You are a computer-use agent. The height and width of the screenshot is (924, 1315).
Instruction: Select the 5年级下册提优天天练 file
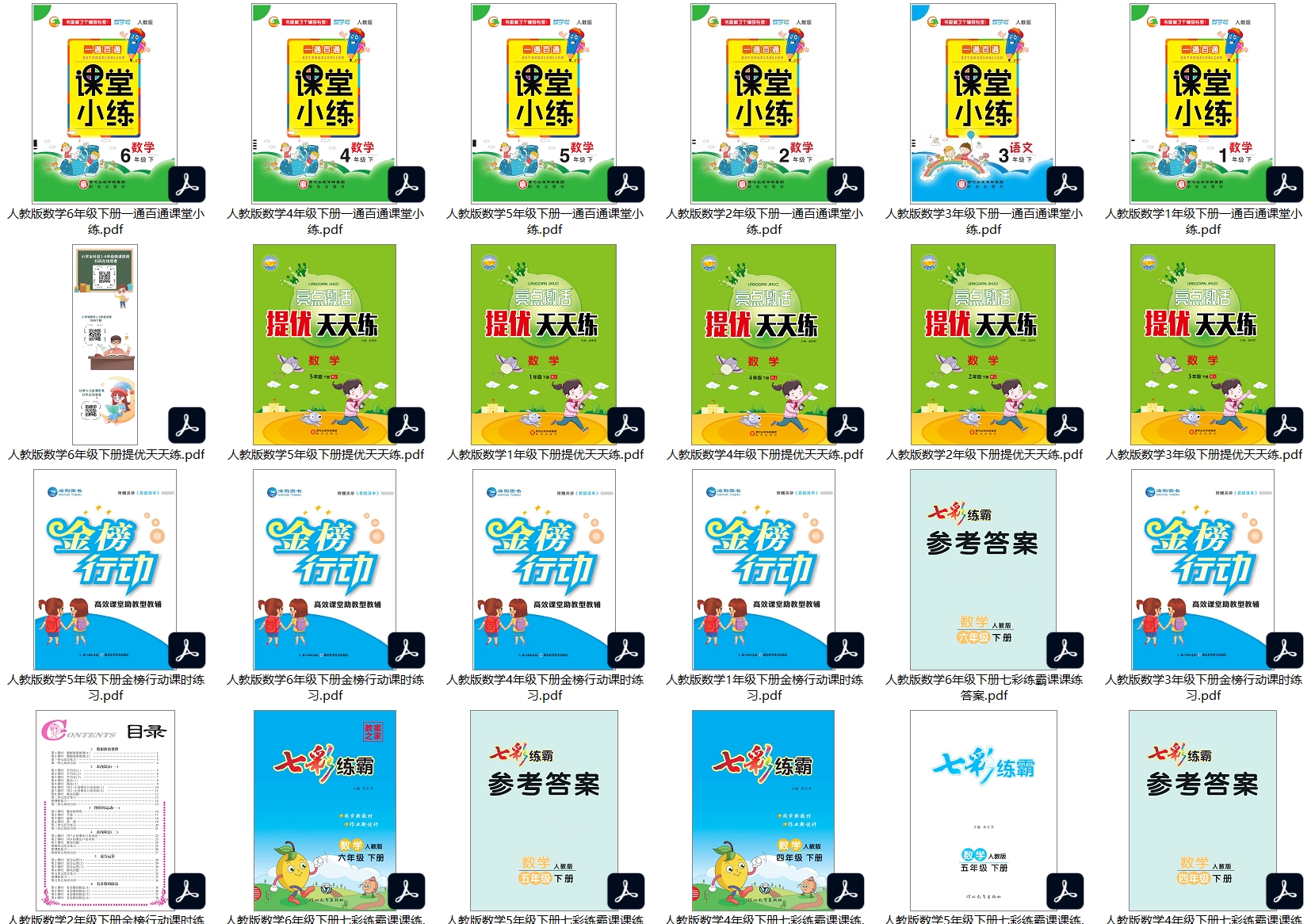[x=324, y=345]
